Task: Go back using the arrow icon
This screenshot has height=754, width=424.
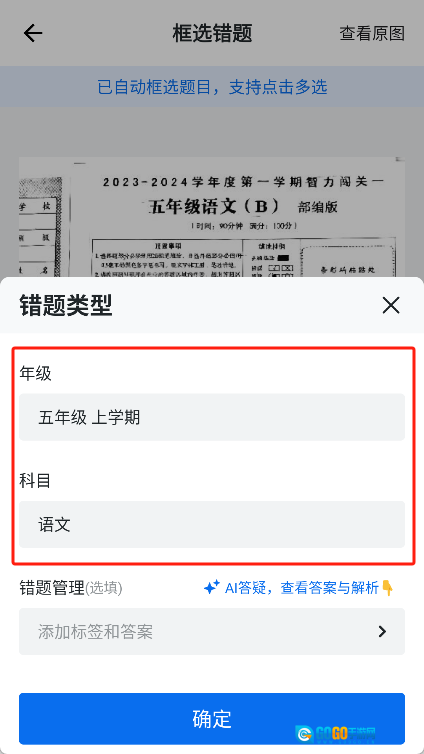Action: (33, 33)
